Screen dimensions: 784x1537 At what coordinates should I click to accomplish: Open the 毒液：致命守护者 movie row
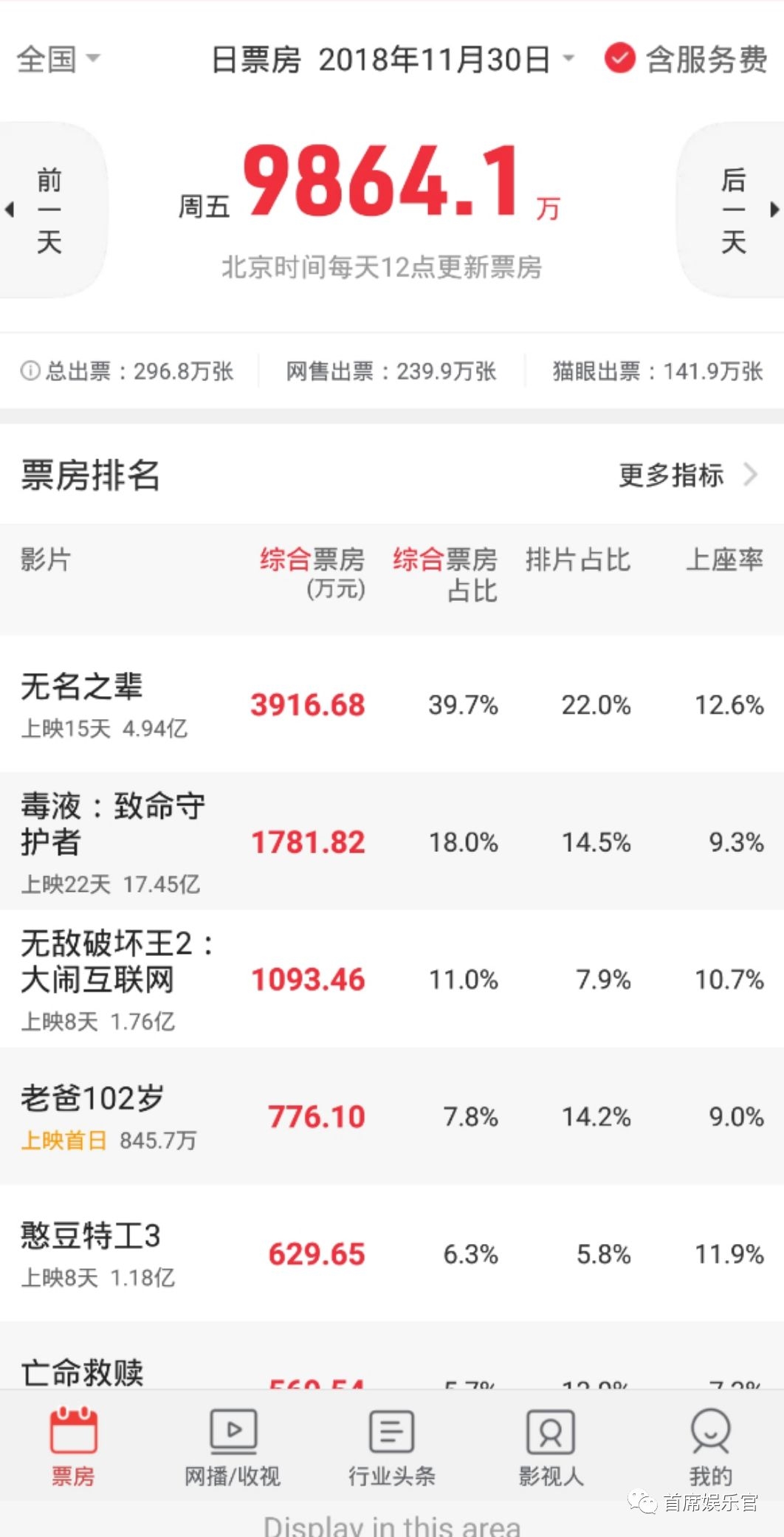(391, 842)
